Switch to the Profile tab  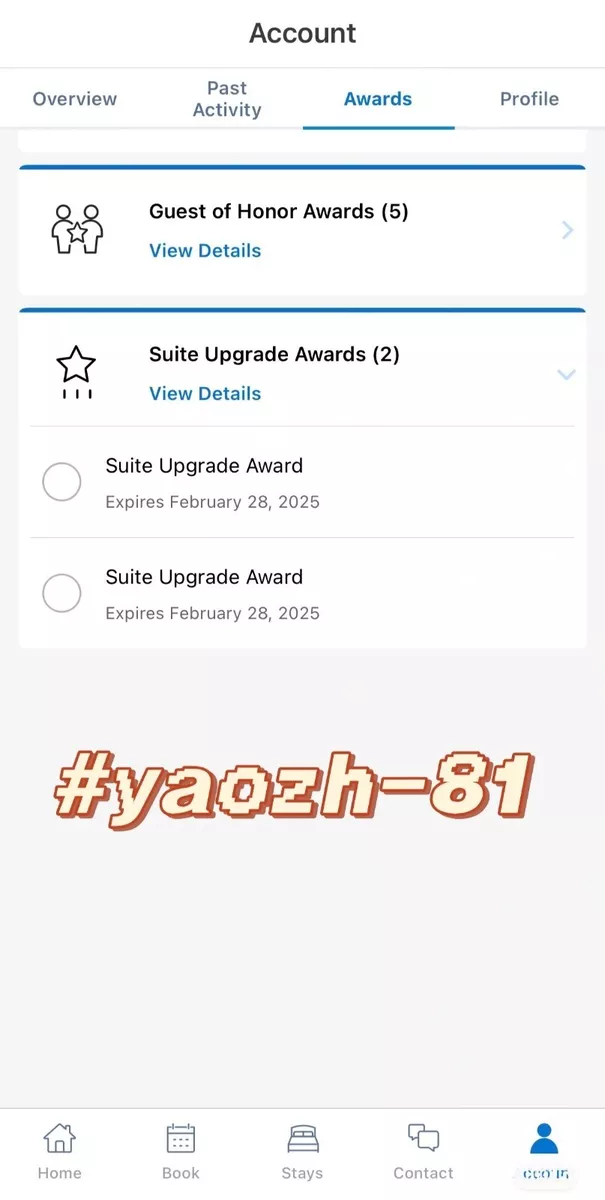tap(529, 99)
